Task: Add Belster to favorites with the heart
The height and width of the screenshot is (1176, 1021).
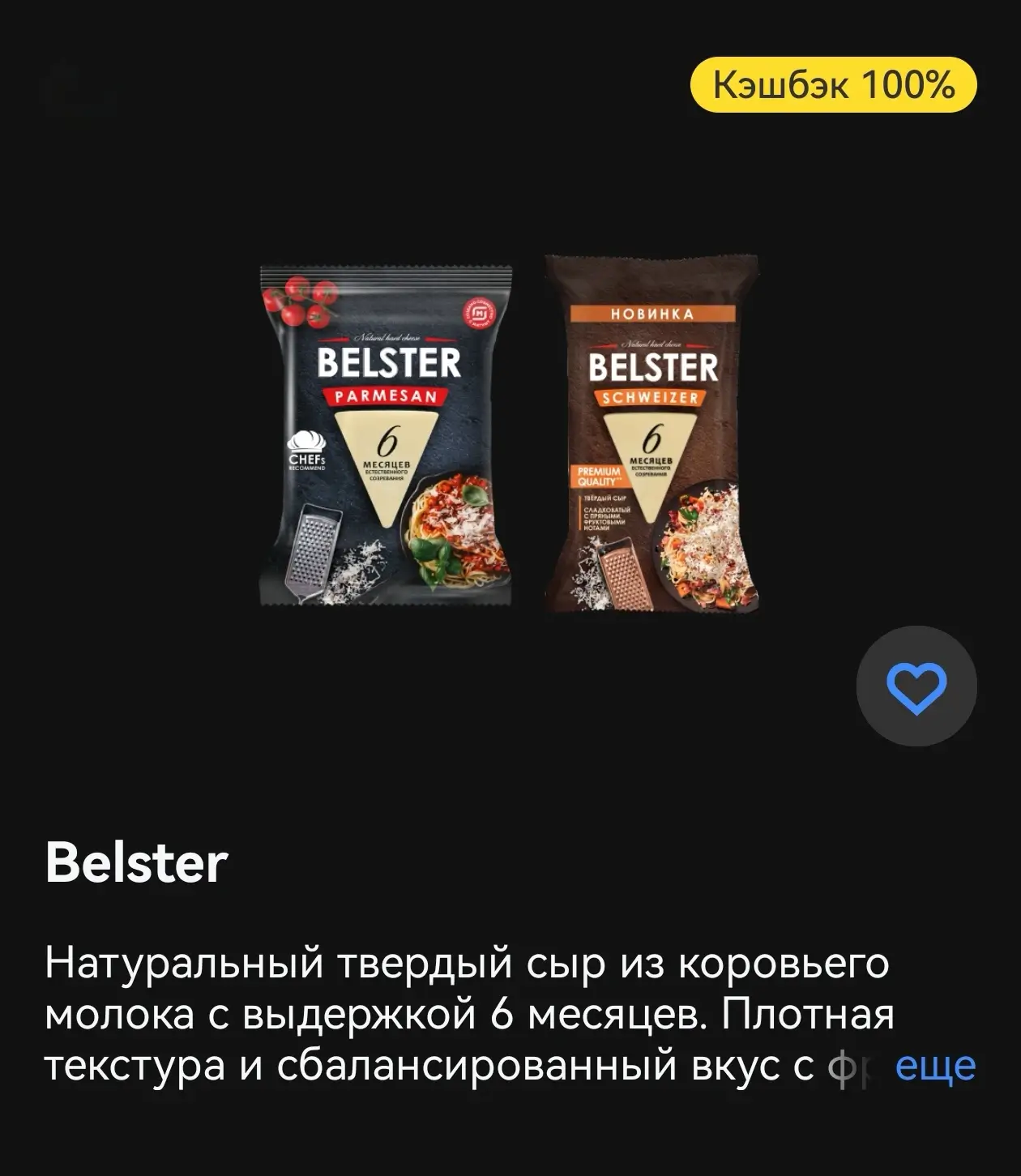Action: pos(916,687)
